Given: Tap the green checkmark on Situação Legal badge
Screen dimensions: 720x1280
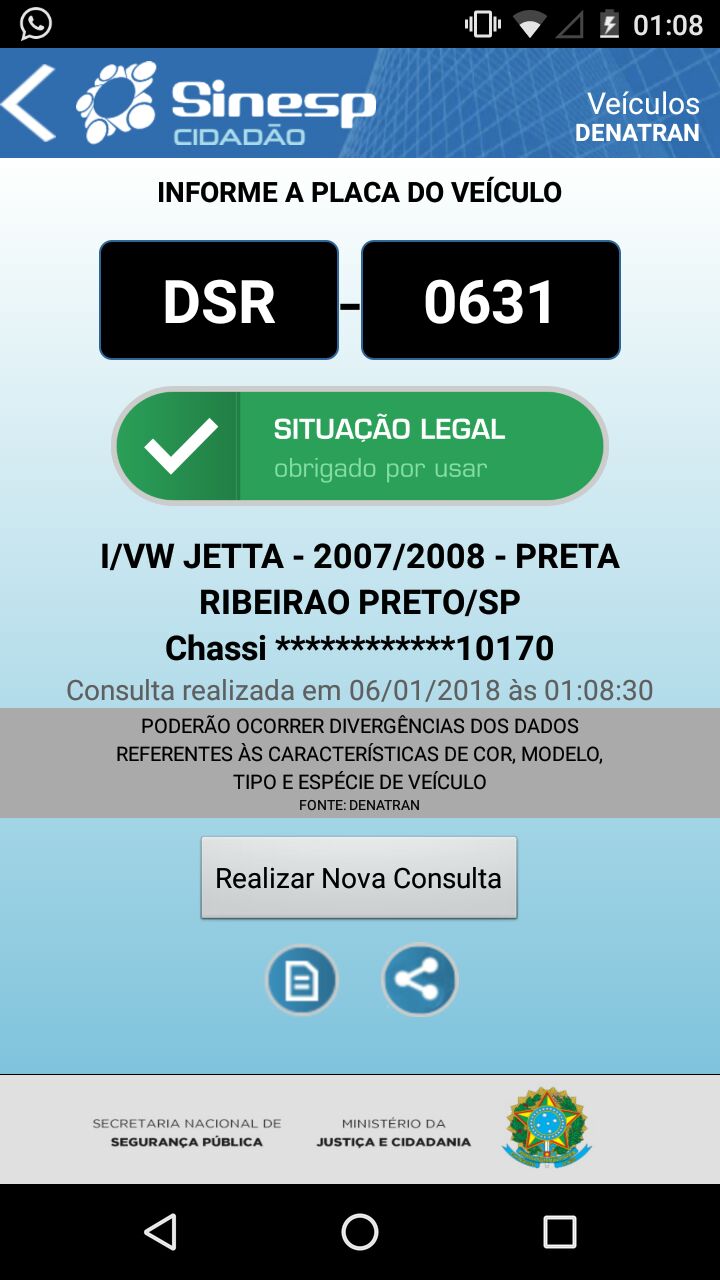Looking at the screenshot, I should click(180, 444).
